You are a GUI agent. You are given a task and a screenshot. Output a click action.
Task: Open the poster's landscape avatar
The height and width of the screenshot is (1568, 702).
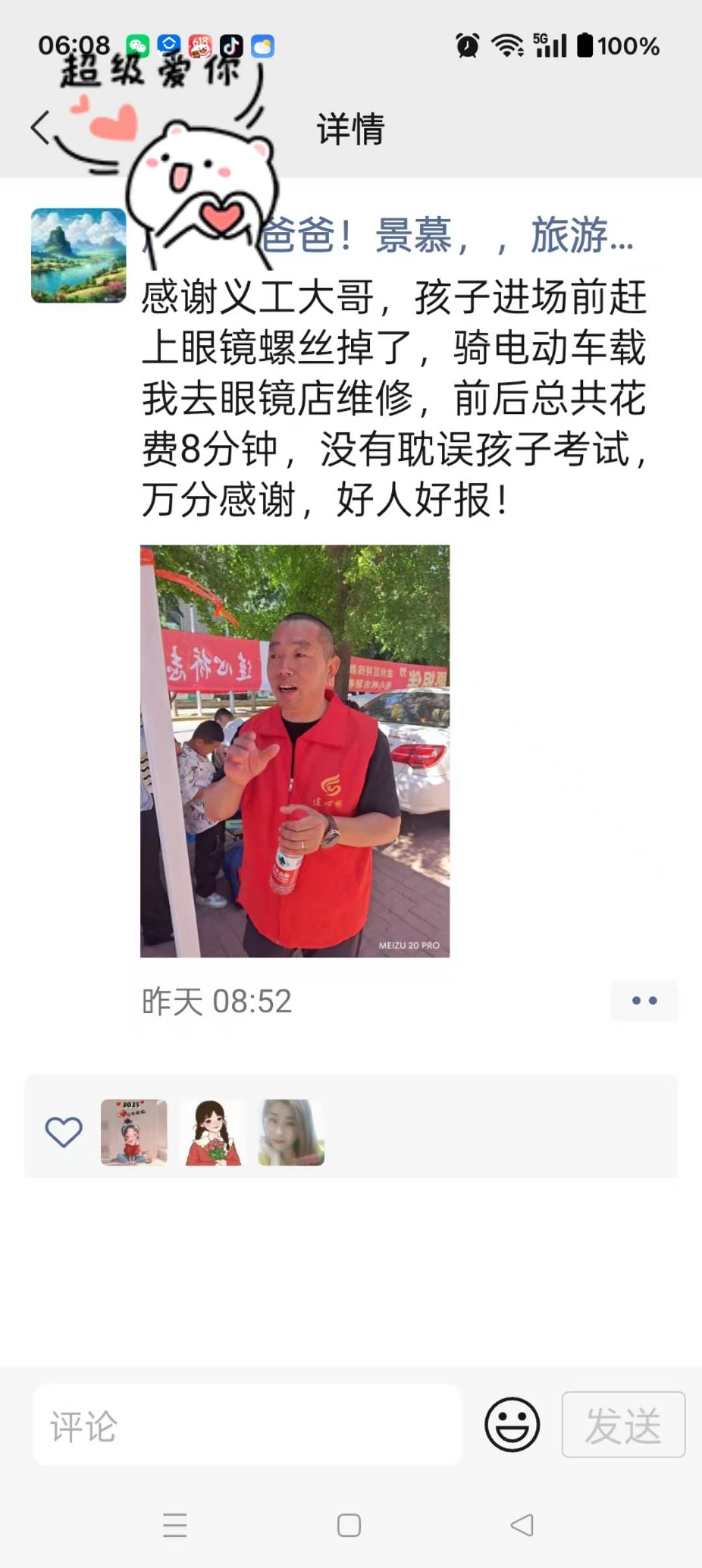click(79, 255)
